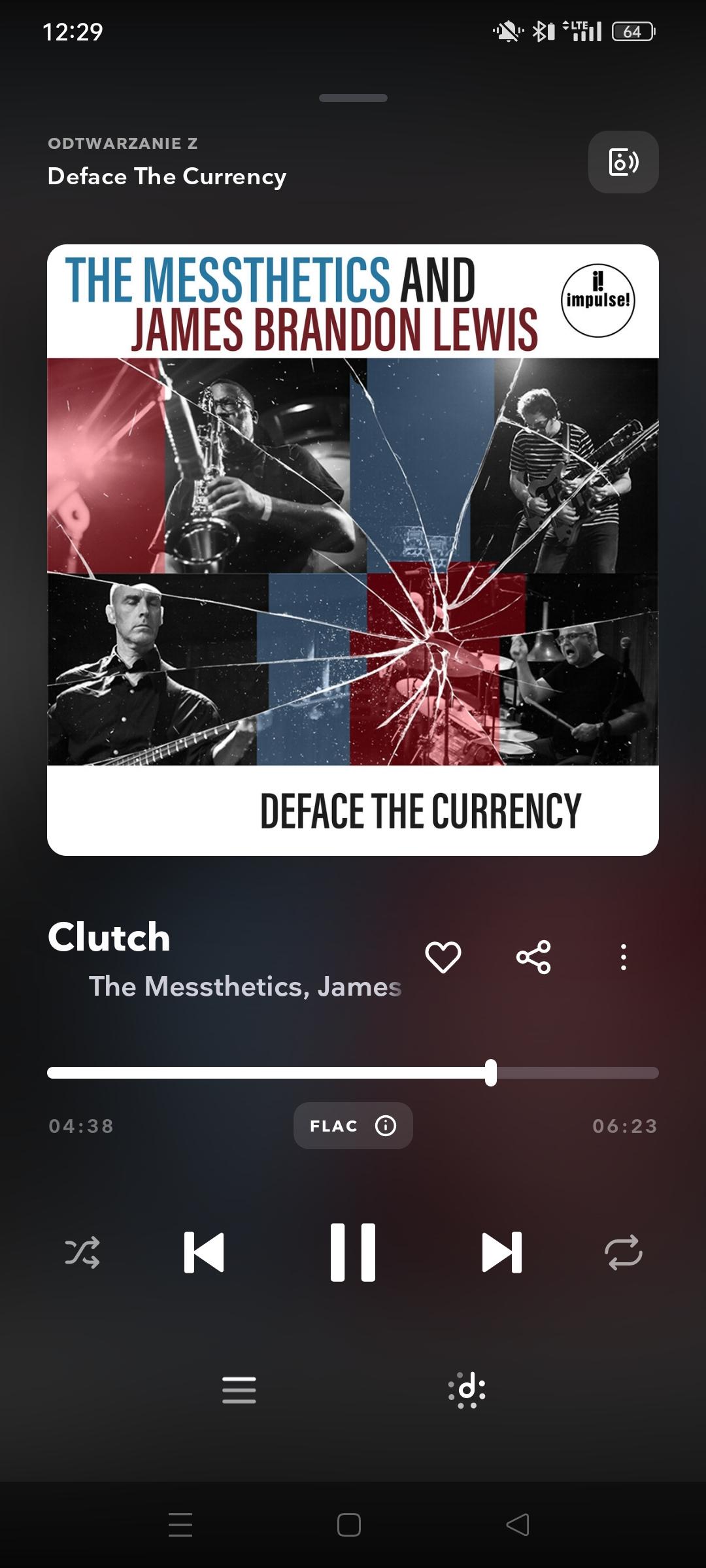This screenshot has width=706, height=1568.
Task: Pause the current song
Action: [353, 1252]
